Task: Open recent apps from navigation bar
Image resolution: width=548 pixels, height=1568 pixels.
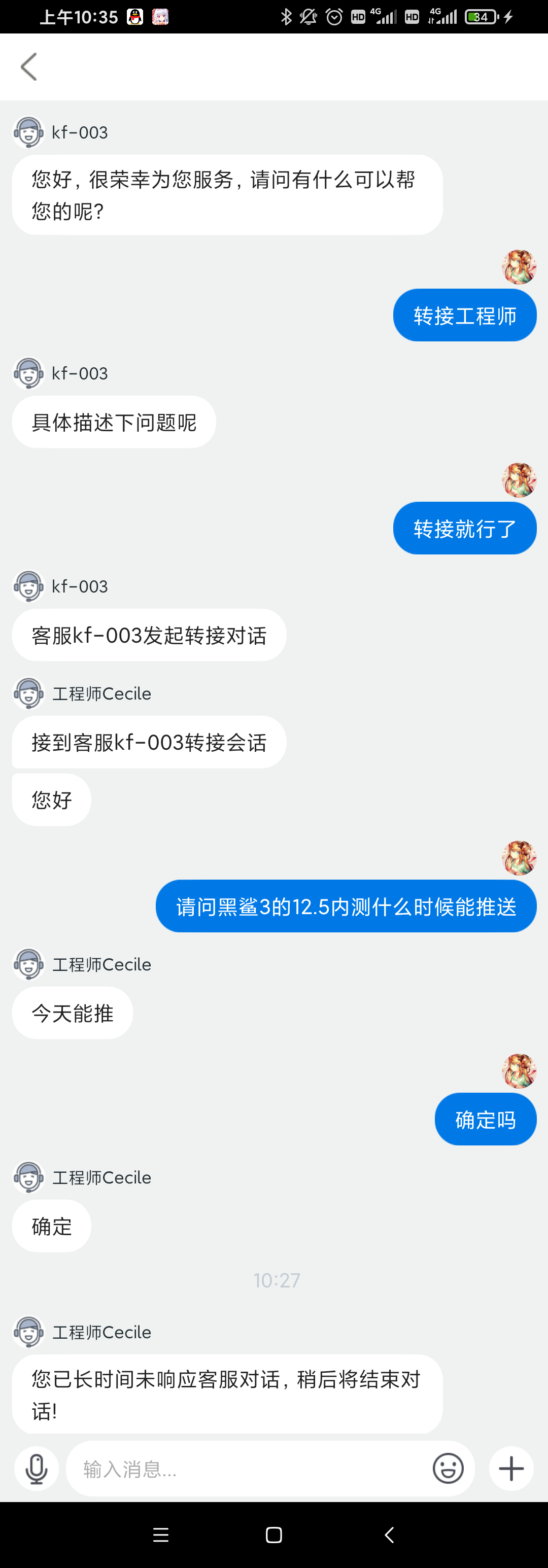Action: 161,1535
